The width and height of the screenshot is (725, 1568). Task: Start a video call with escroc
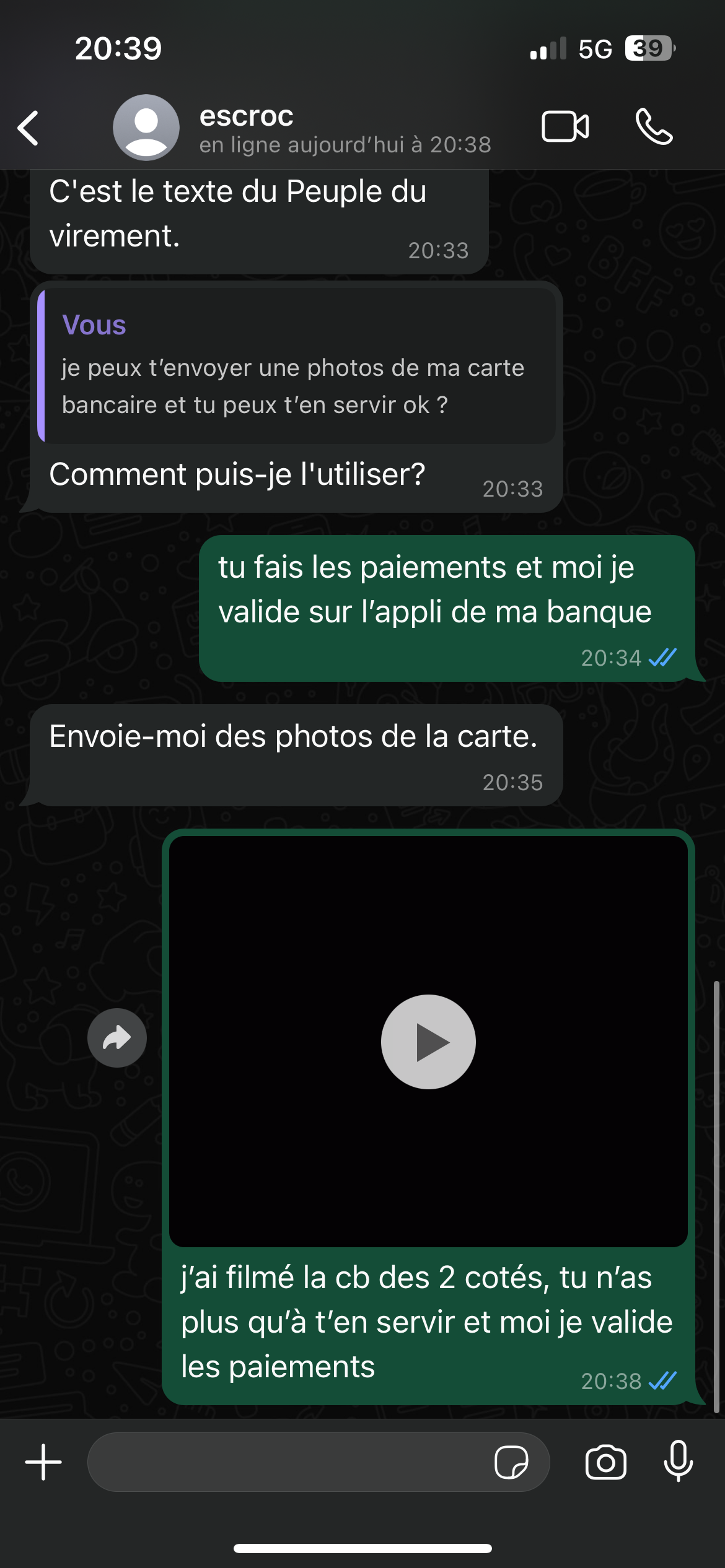[x=565, y=127]
